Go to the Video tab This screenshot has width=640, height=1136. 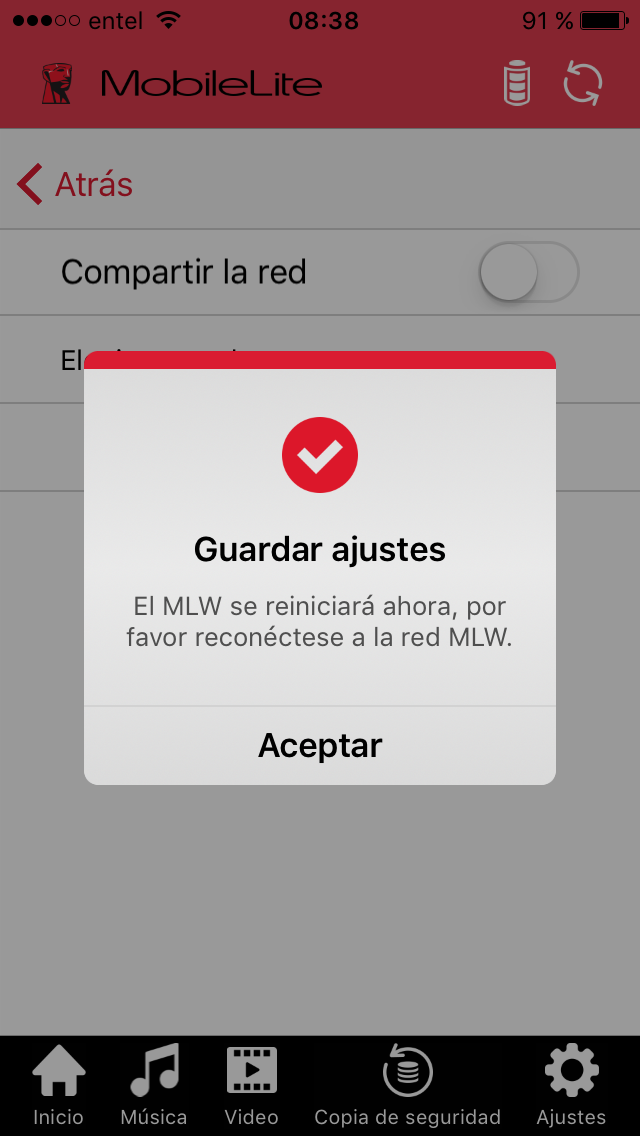click(252, 1084)
